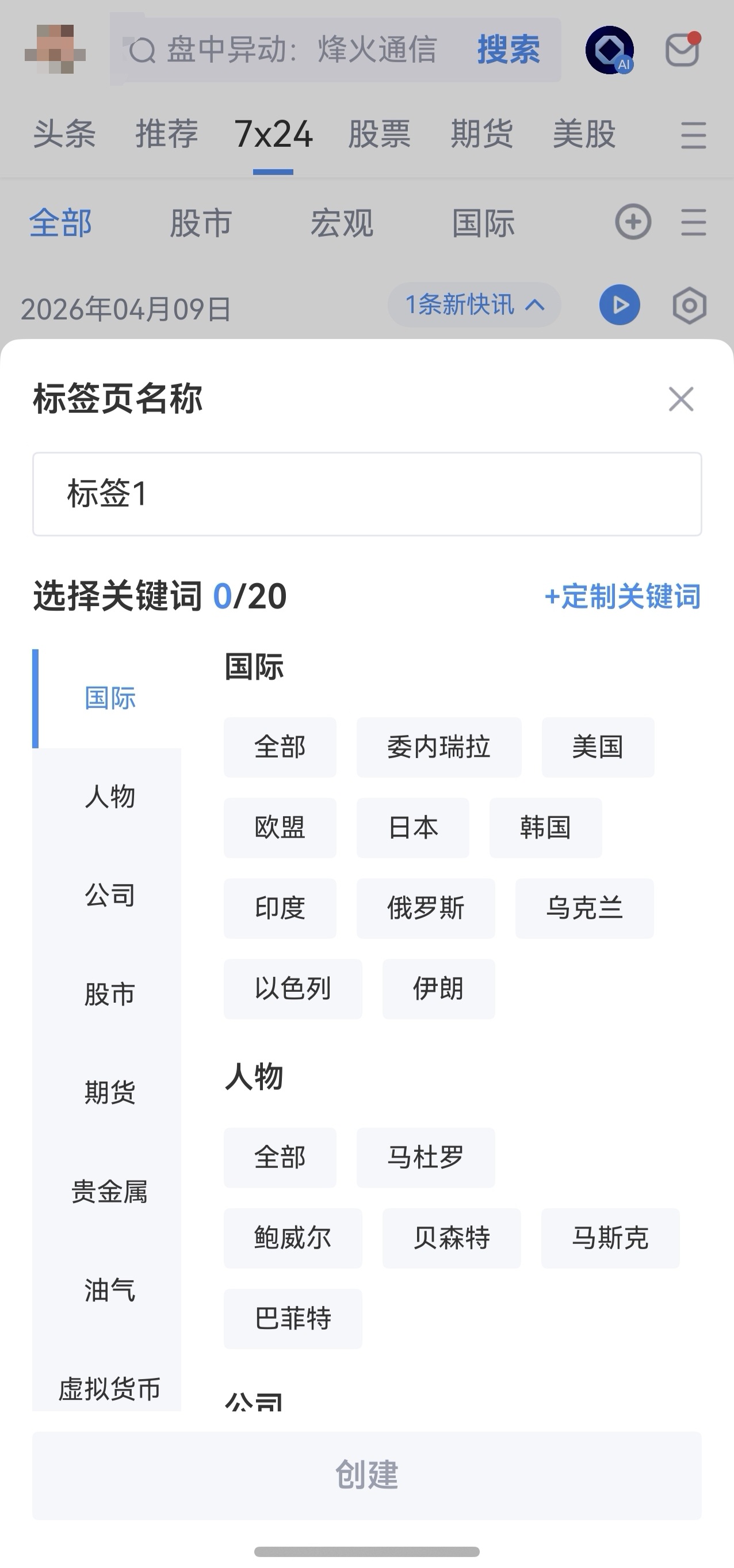The height and width of the screenshot is (1568, 734).
Task: Tap the 创建 button to create the tab
Action: (366, 1475)
